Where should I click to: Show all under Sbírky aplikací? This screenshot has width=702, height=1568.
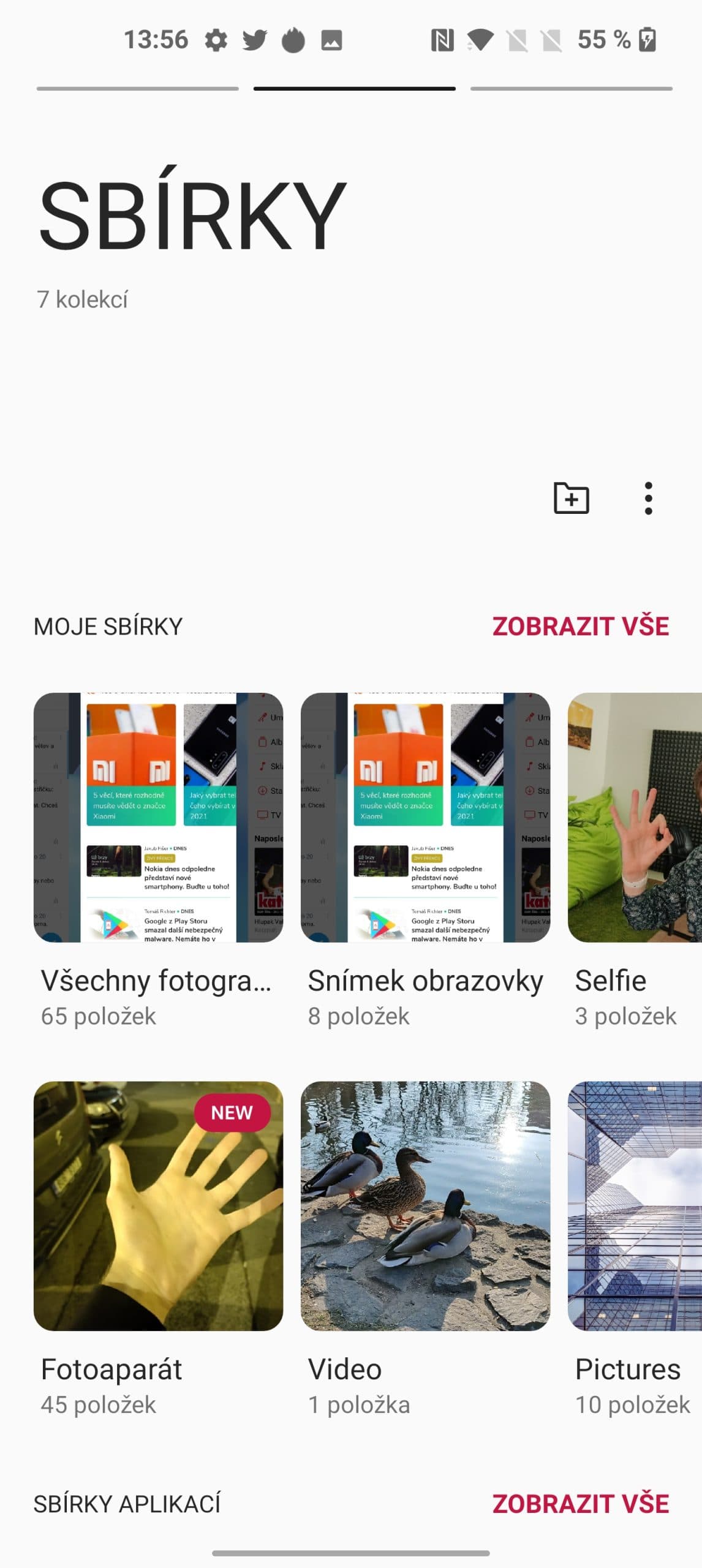click(580, 1504)
